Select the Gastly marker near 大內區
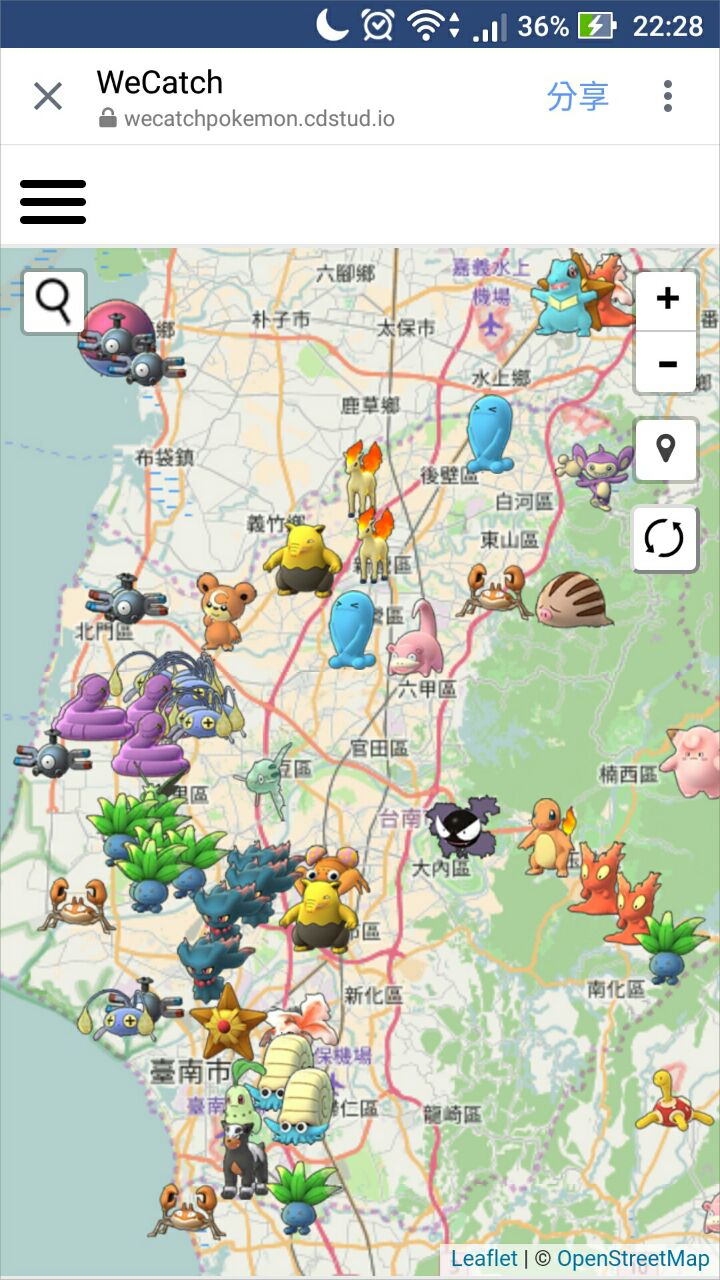The image size is (720, 1280). pyautogui.click(x=461, y=825)
